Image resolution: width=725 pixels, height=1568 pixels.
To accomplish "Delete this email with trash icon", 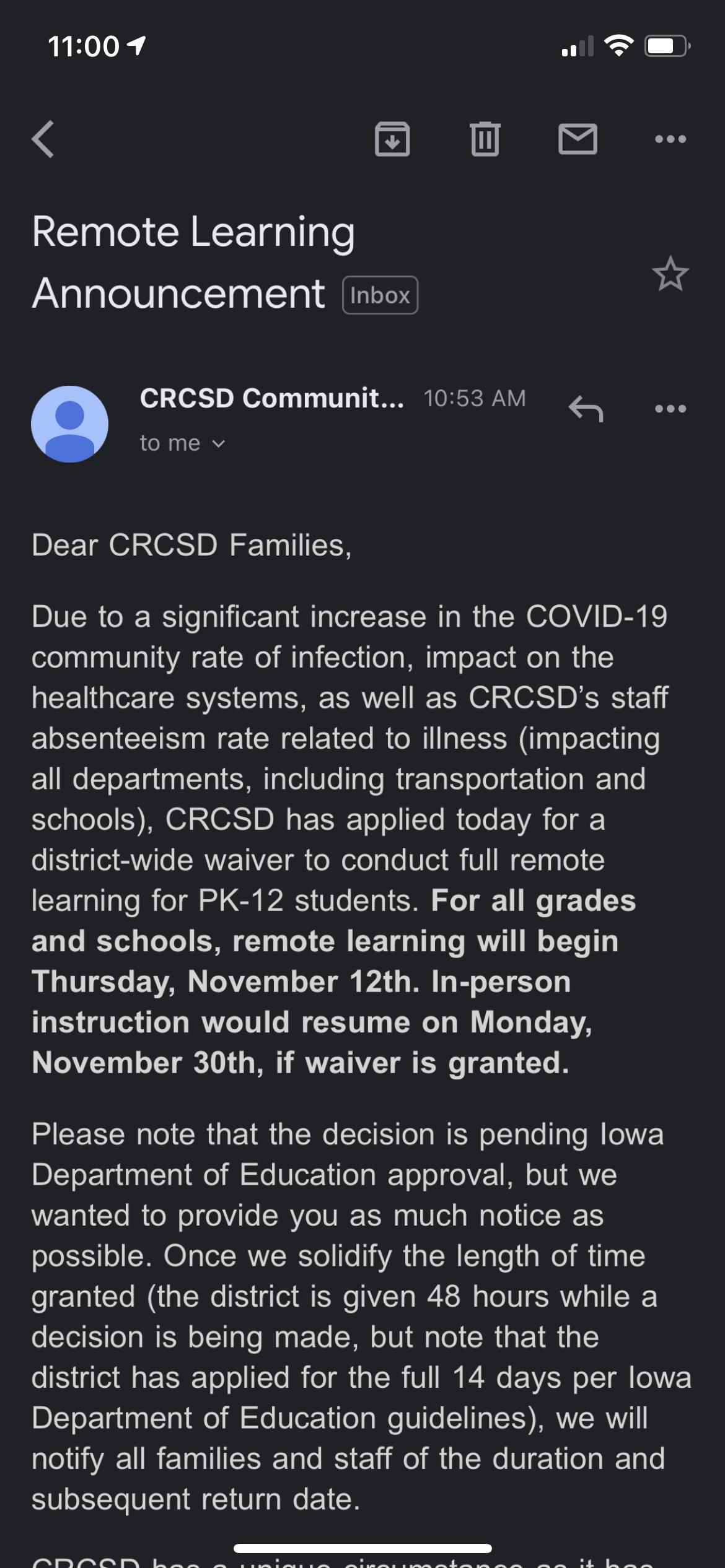I will click(x=485, y=139).
